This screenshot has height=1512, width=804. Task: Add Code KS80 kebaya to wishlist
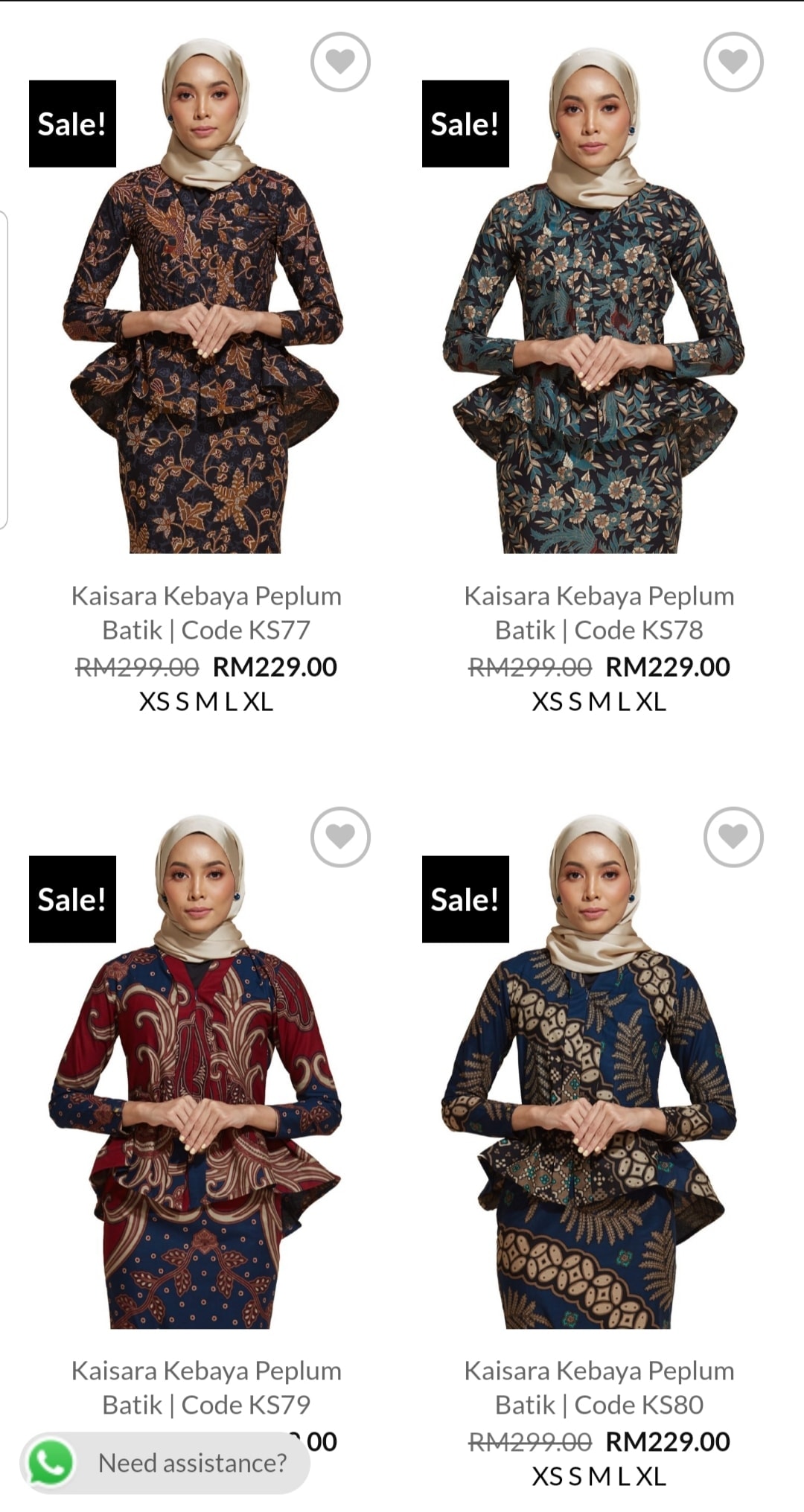tap(733, 837)
